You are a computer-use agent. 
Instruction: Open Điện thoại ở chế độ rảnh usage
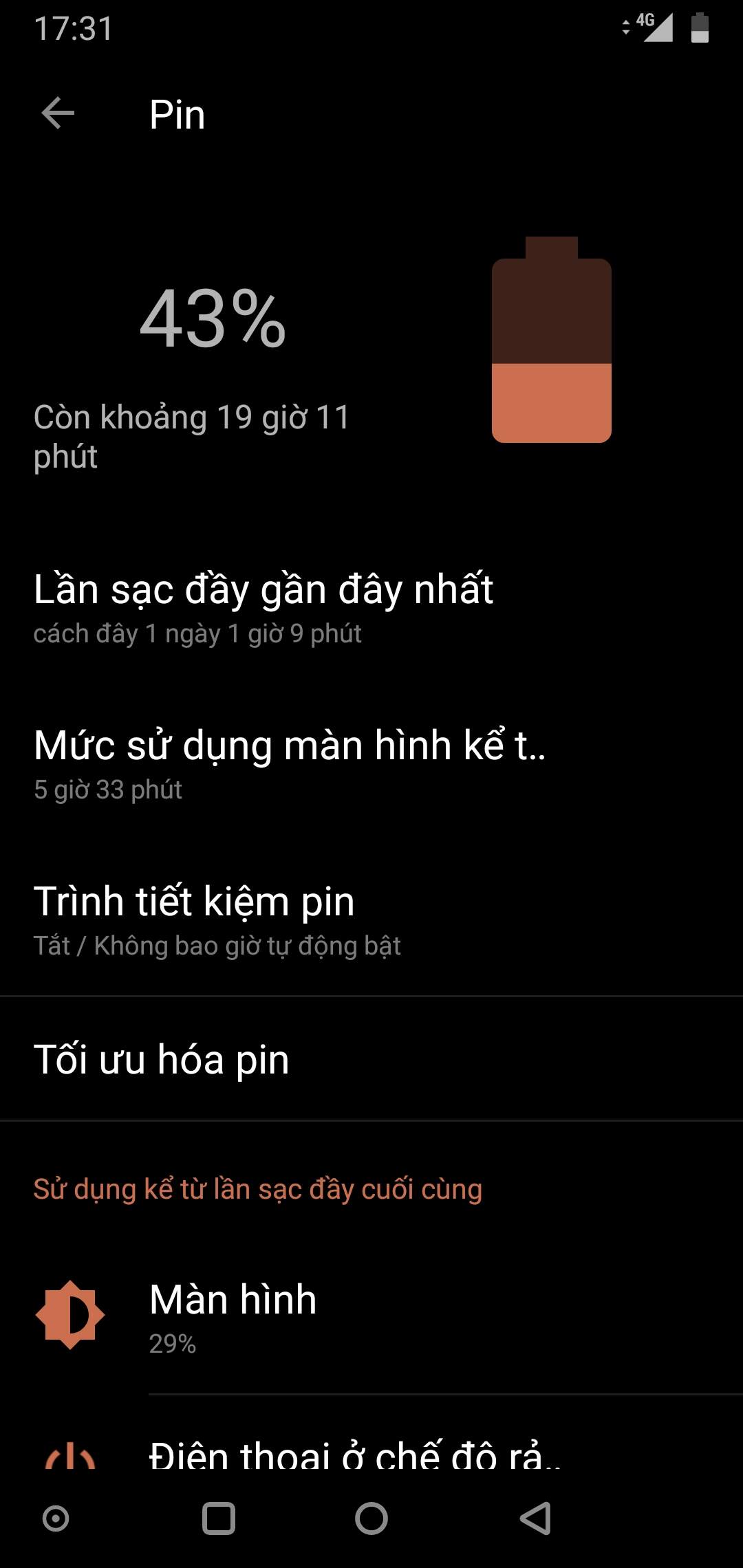click(371, 1451)
